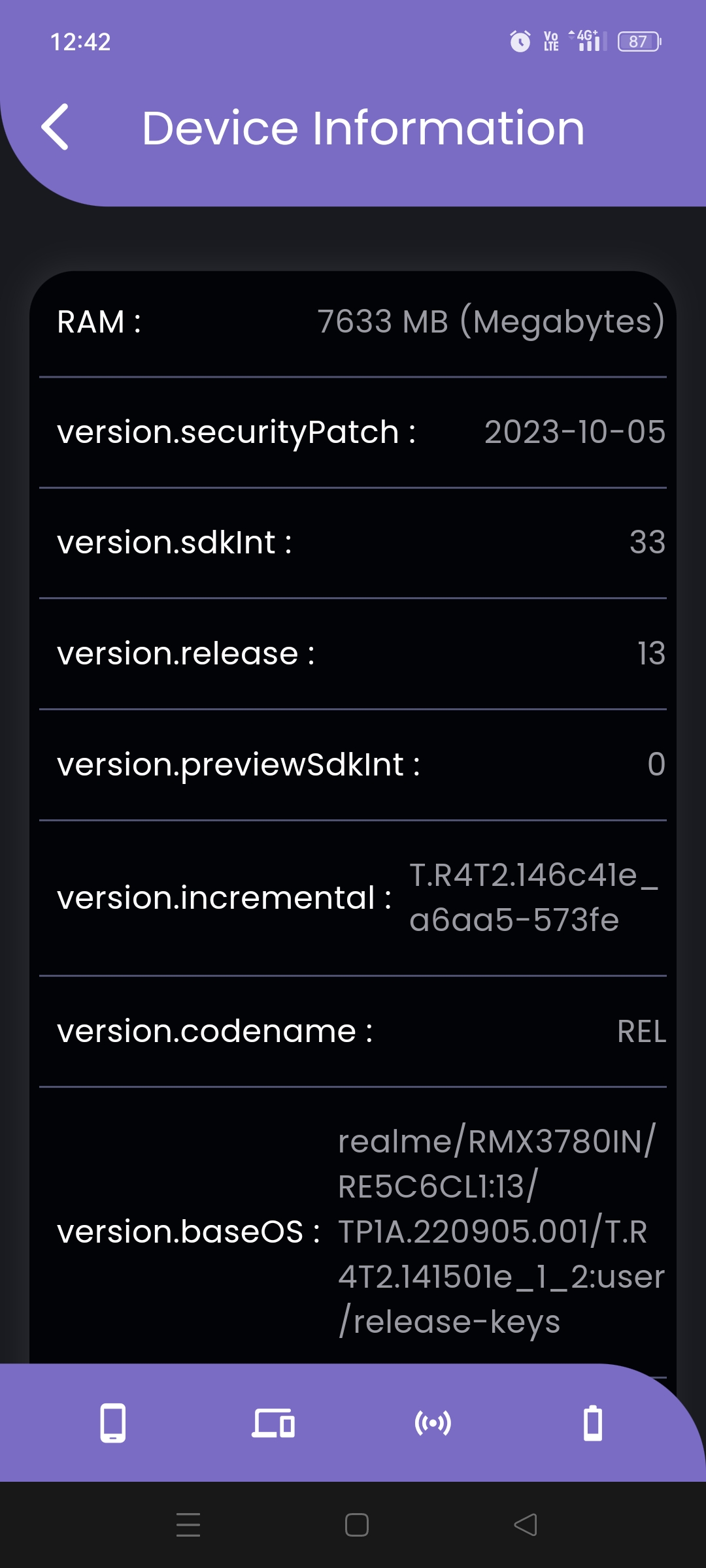Tap the system home button
Image resolution: width=706 pixels, height=1568 pixels.
[356, 1525]
